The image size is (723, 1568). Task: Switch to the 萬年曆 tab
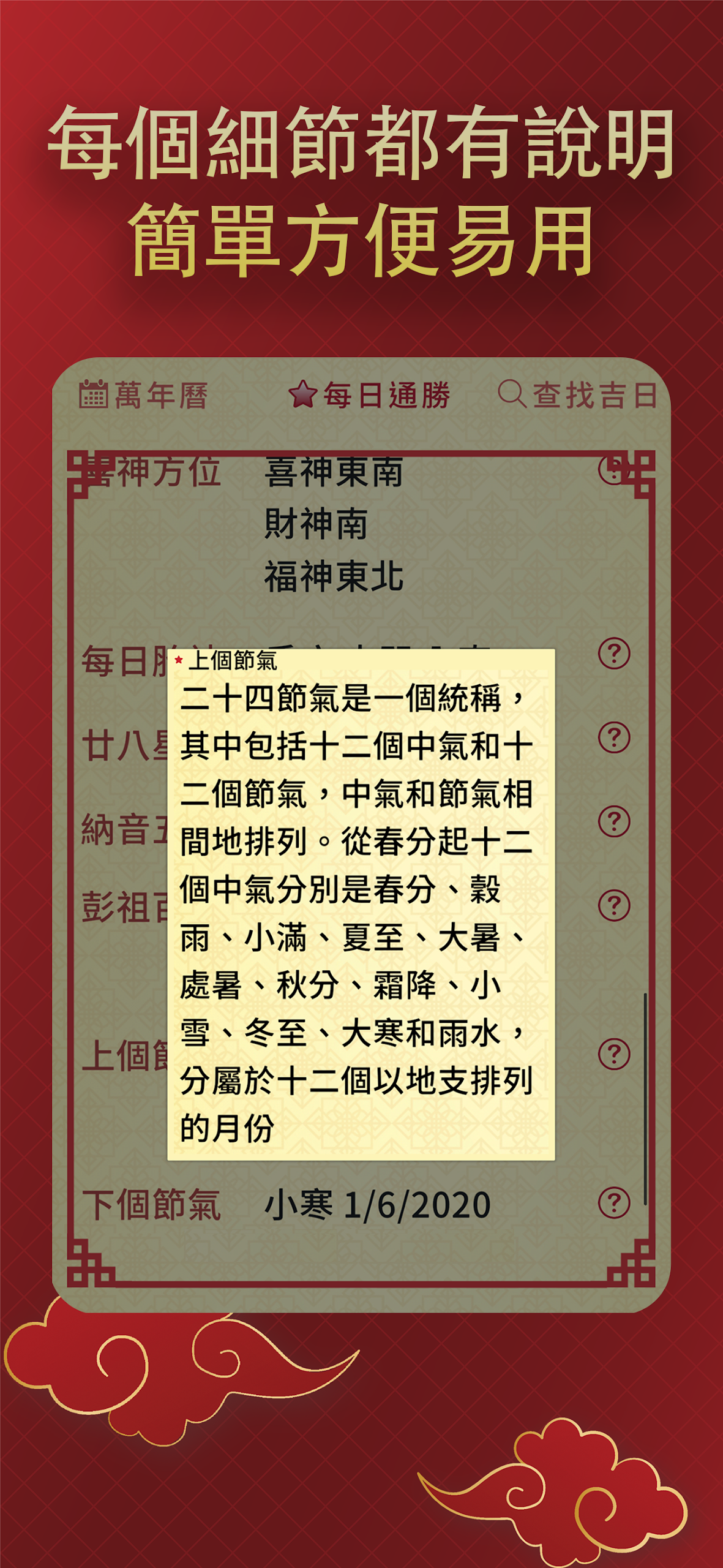coord(147,396)
